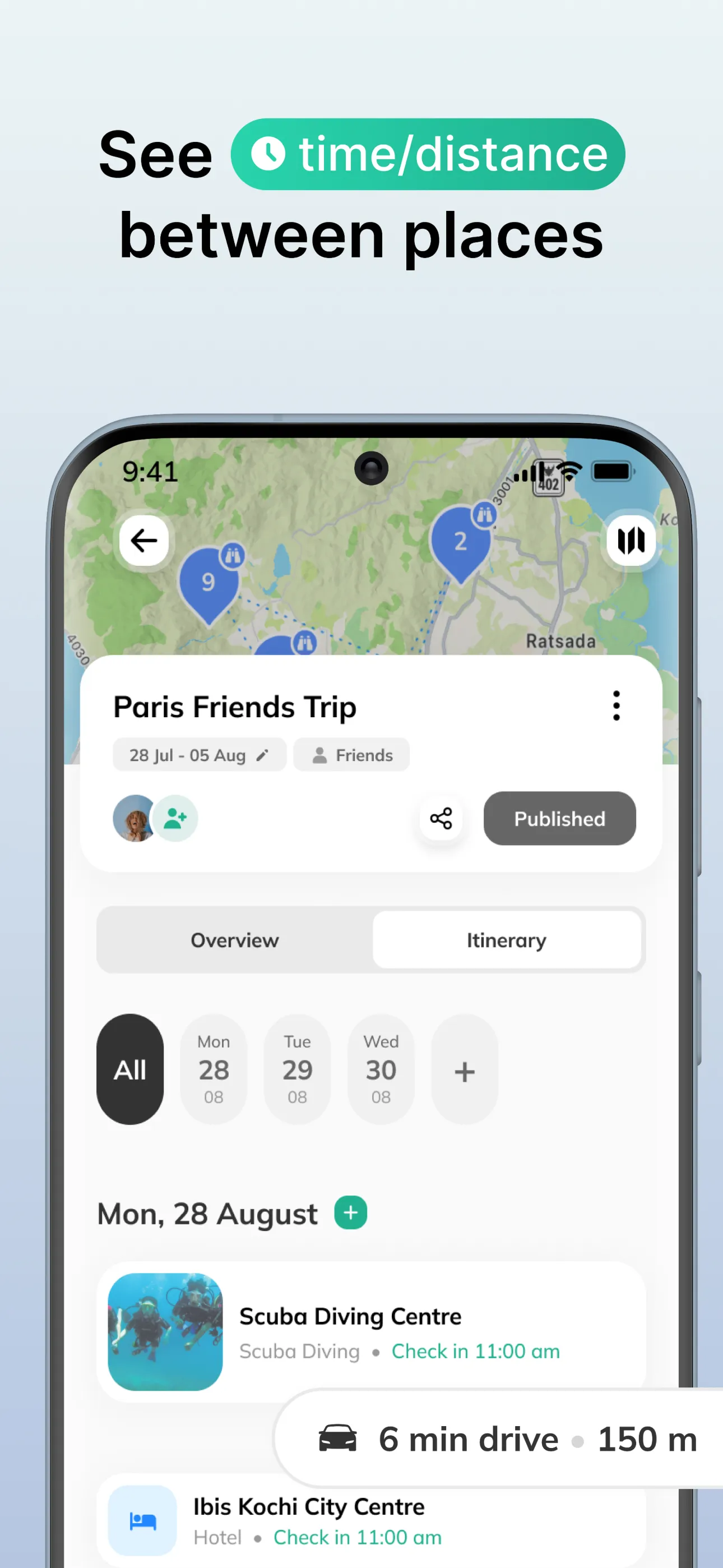Select the Wed 30 day chip
This screenshot has width=723, height=1568.
point(381,1070)
